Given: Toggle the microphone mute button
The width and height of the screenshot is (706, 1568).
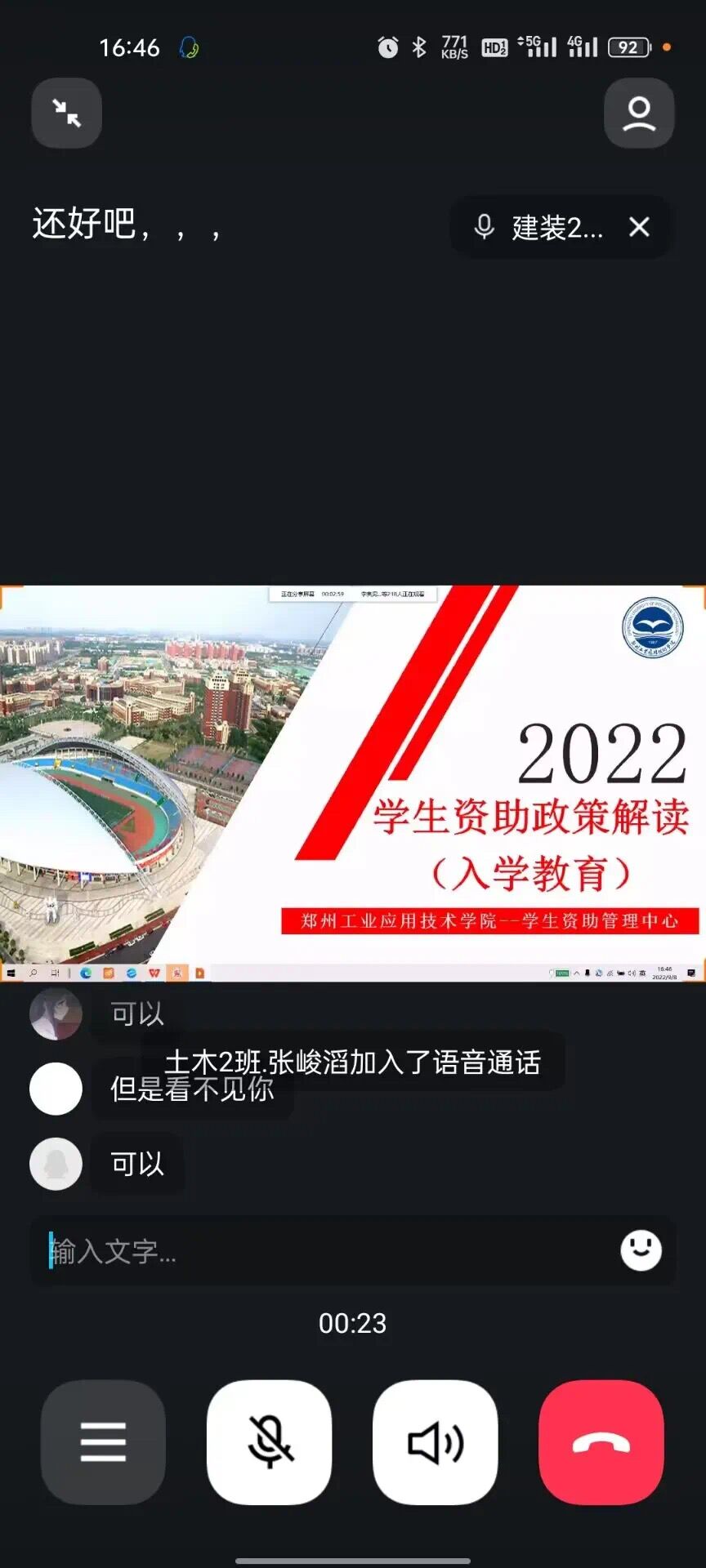Looking at the screenshot, I should pos(270,1442).
